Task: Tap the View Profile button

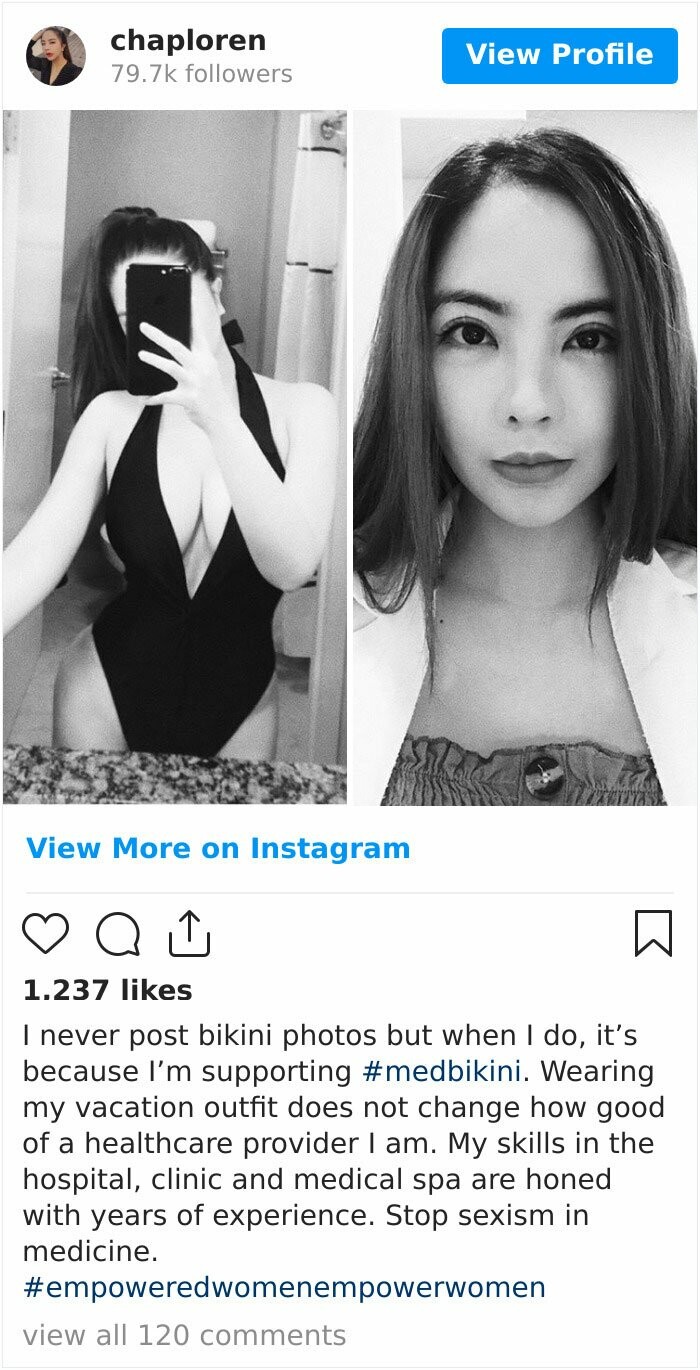Action: coord(559,55)
